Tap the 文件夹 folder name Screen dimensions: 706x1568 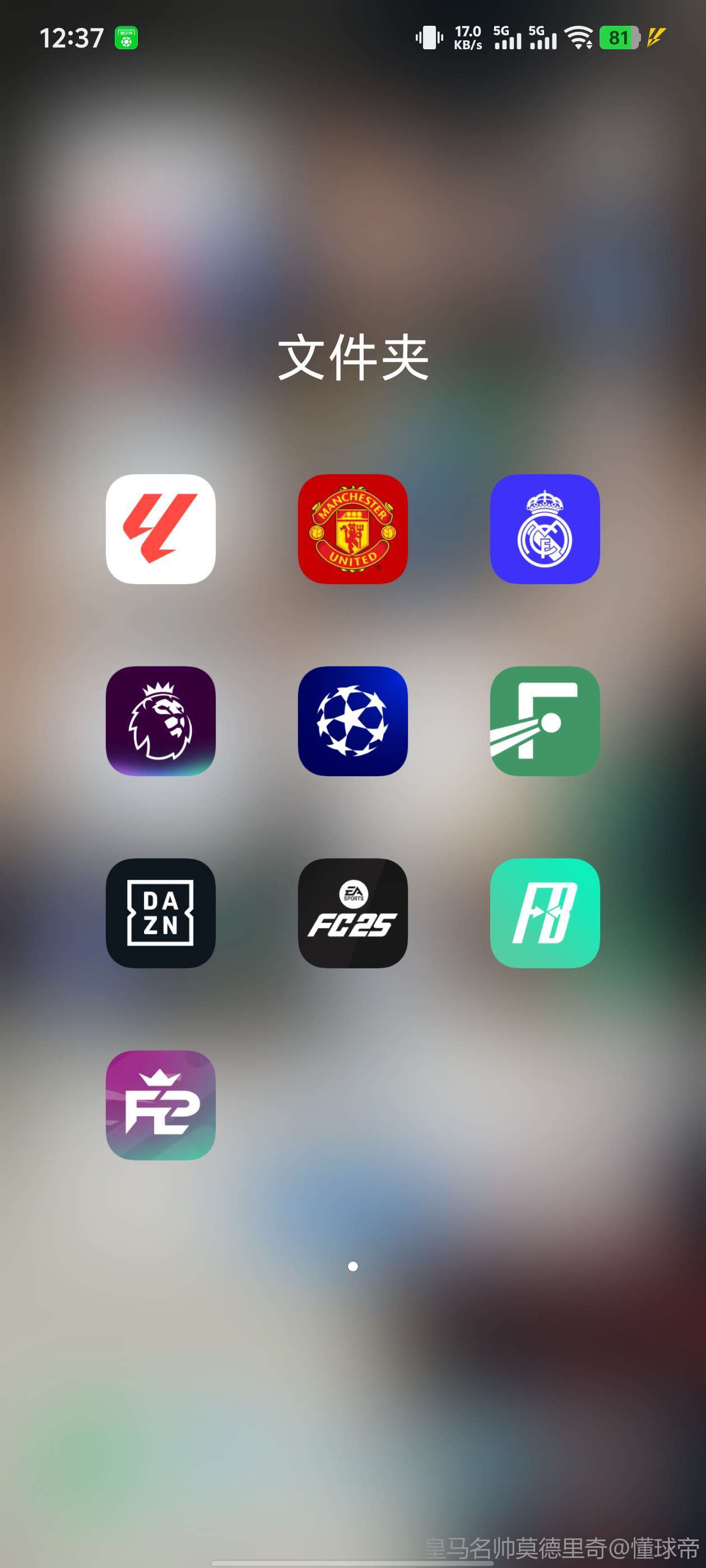pos(352,357)
